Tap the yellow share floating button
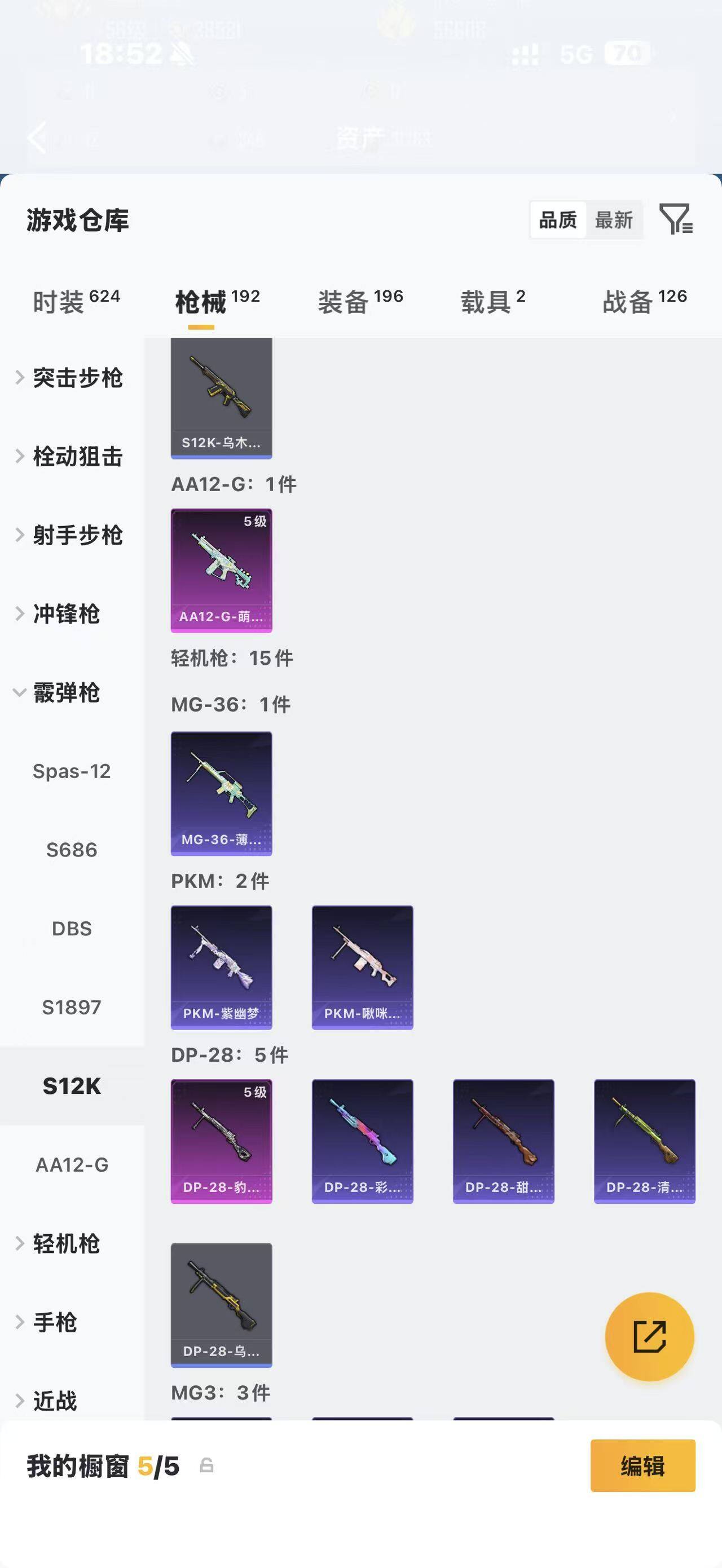722x1568 pixels. (x=650, y=1337)
